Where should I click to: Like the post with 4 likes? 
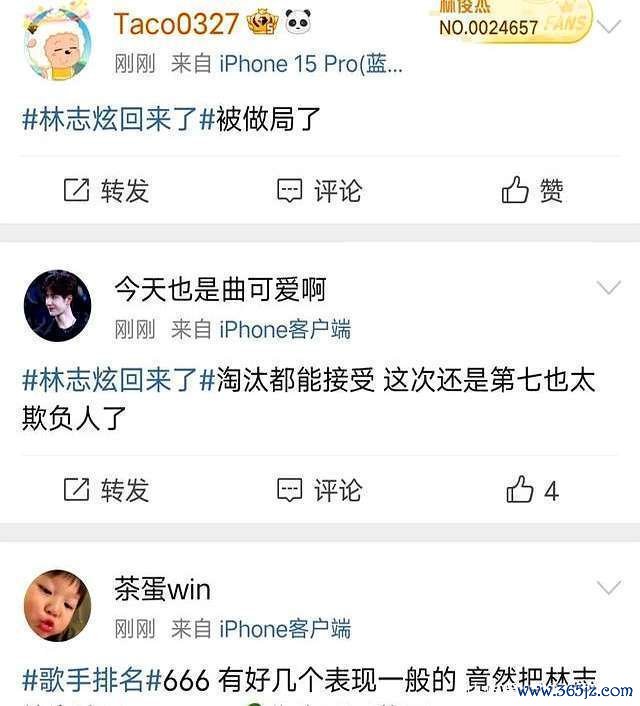click(x=532, y=489)
